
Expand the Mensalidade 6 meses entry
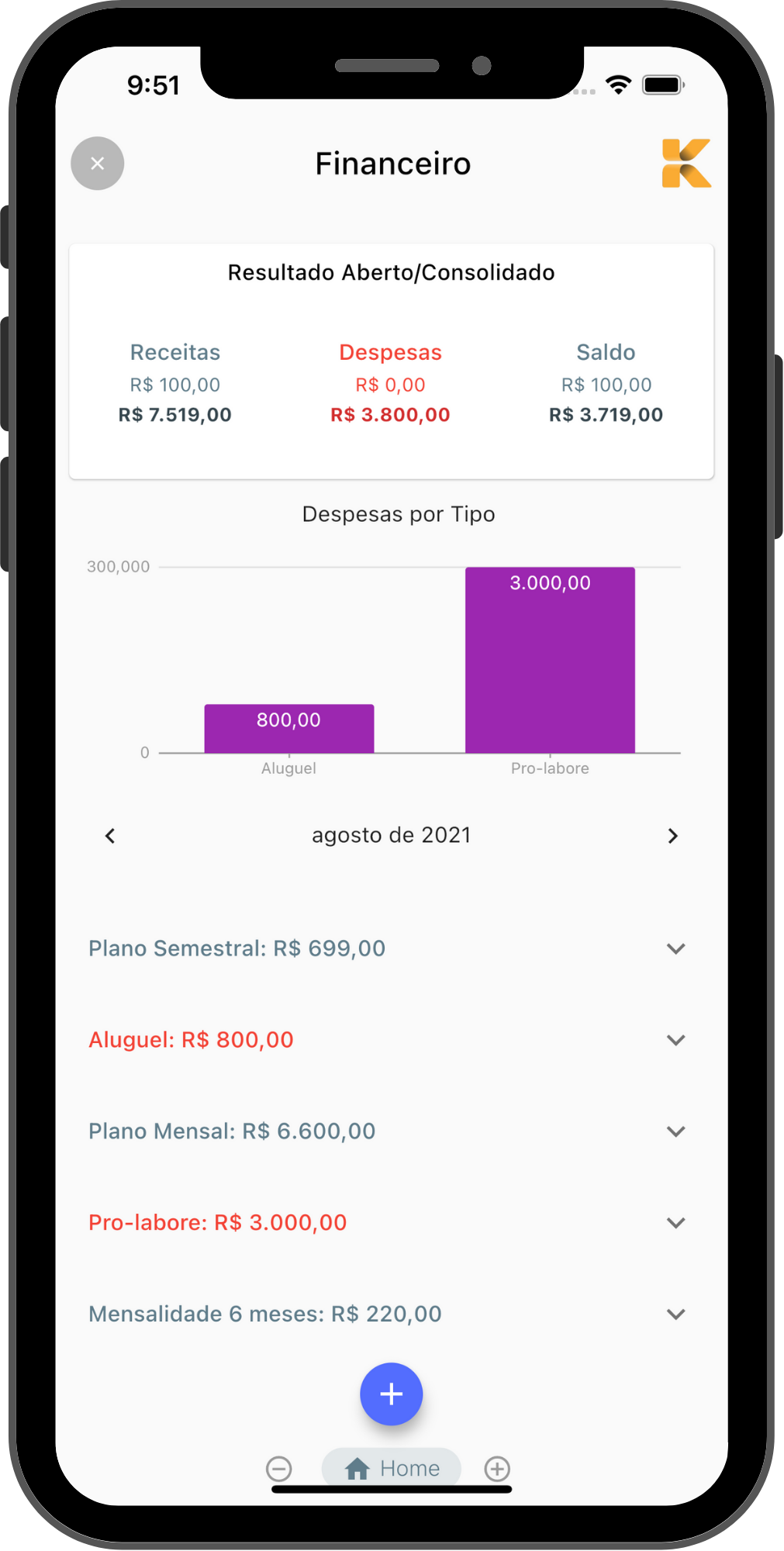(675, 1314)
